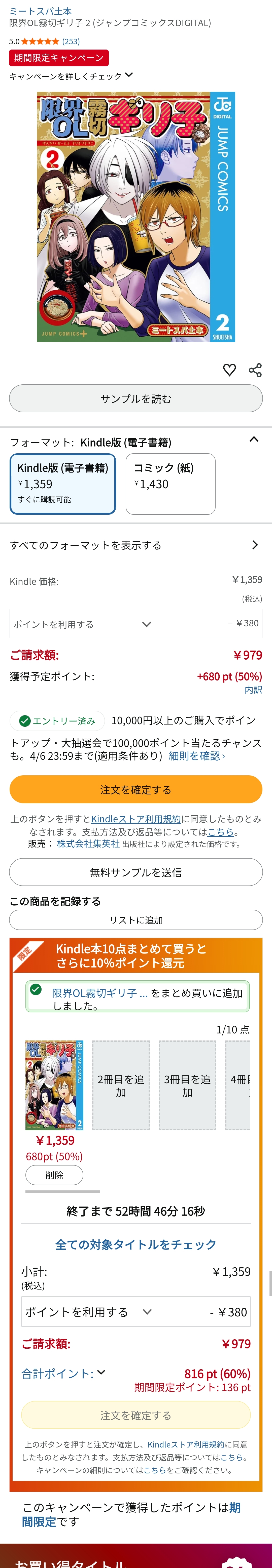The width and height of the screenshot is (272, 1568).
Task: View 内訳 of expected points
Action: tap(253, 690)
